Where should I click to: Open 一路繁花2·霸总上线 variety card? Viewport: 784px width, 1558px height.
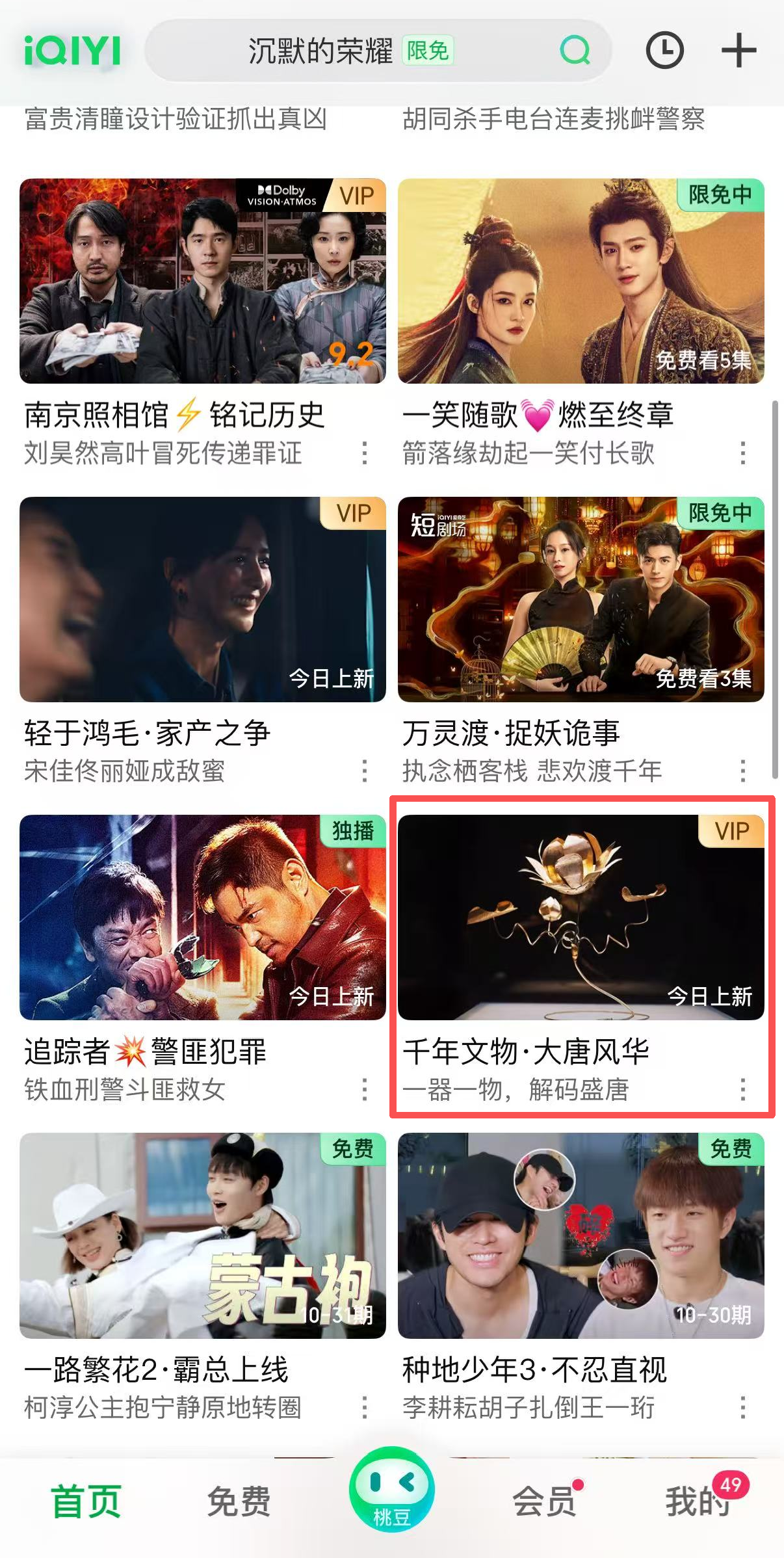pyautogui.click(x=202, y=1235)
